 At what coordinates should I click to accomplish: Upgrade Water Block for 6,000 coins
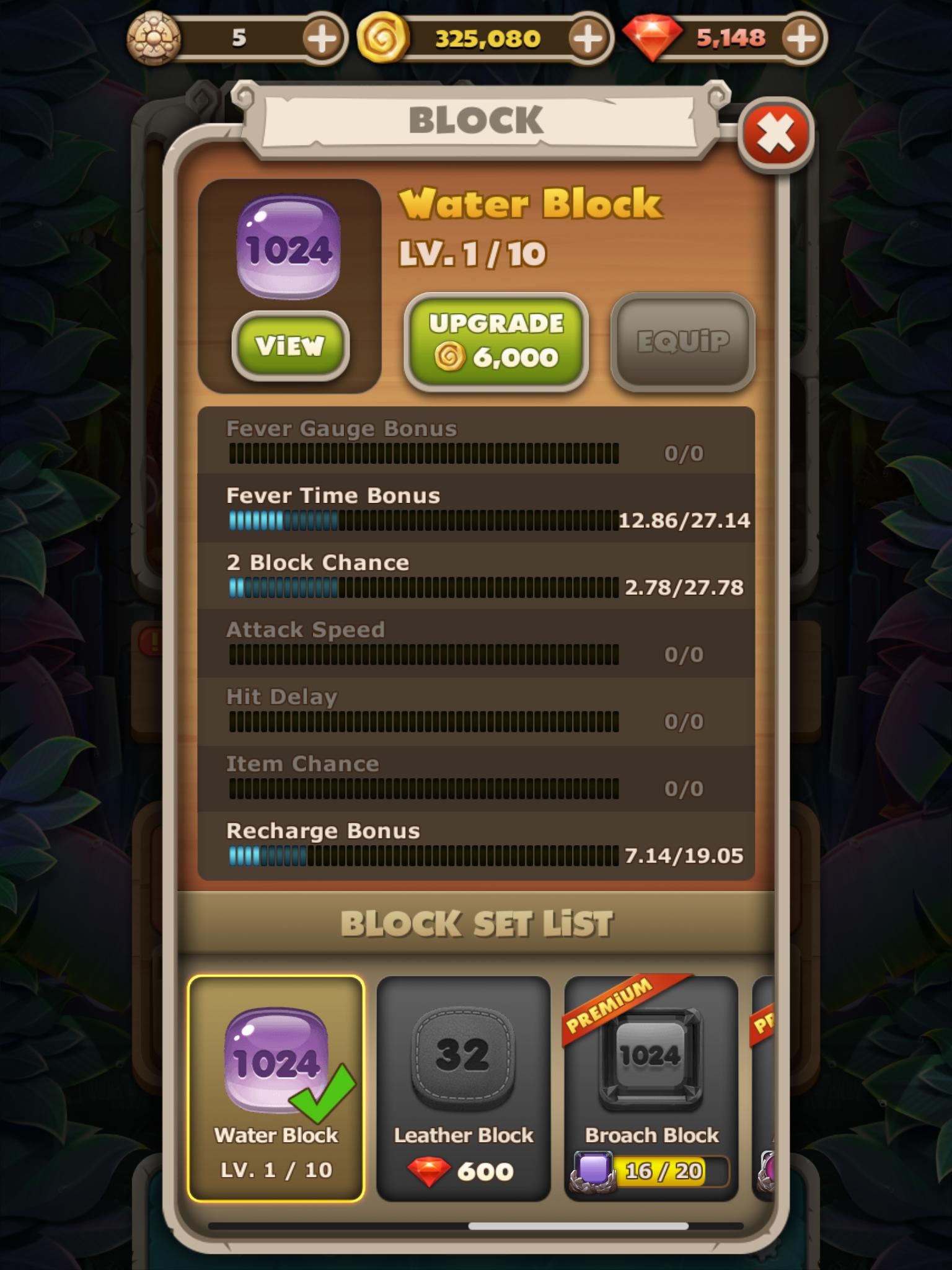[496, 342]
